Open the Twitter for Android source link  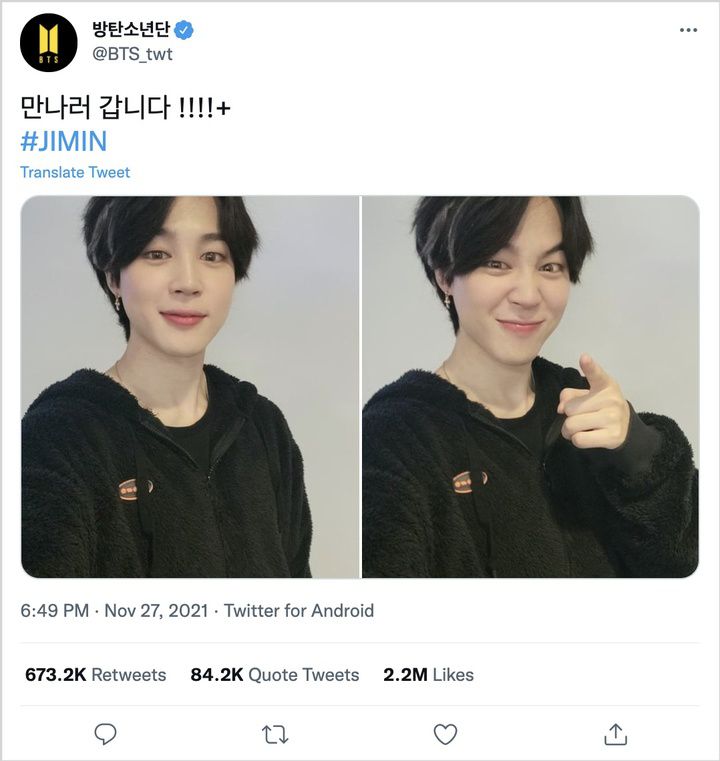(299, 610)
